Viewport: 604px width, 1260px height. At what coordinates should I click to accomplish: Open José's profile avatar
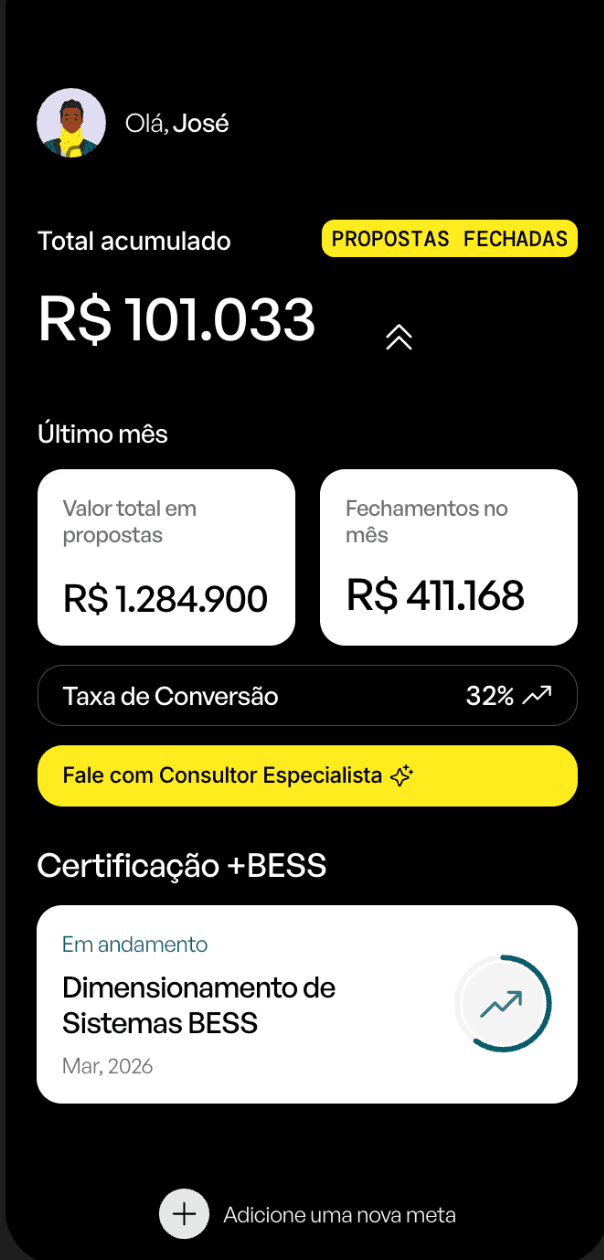pyautogui.click(x=71, y=123)
